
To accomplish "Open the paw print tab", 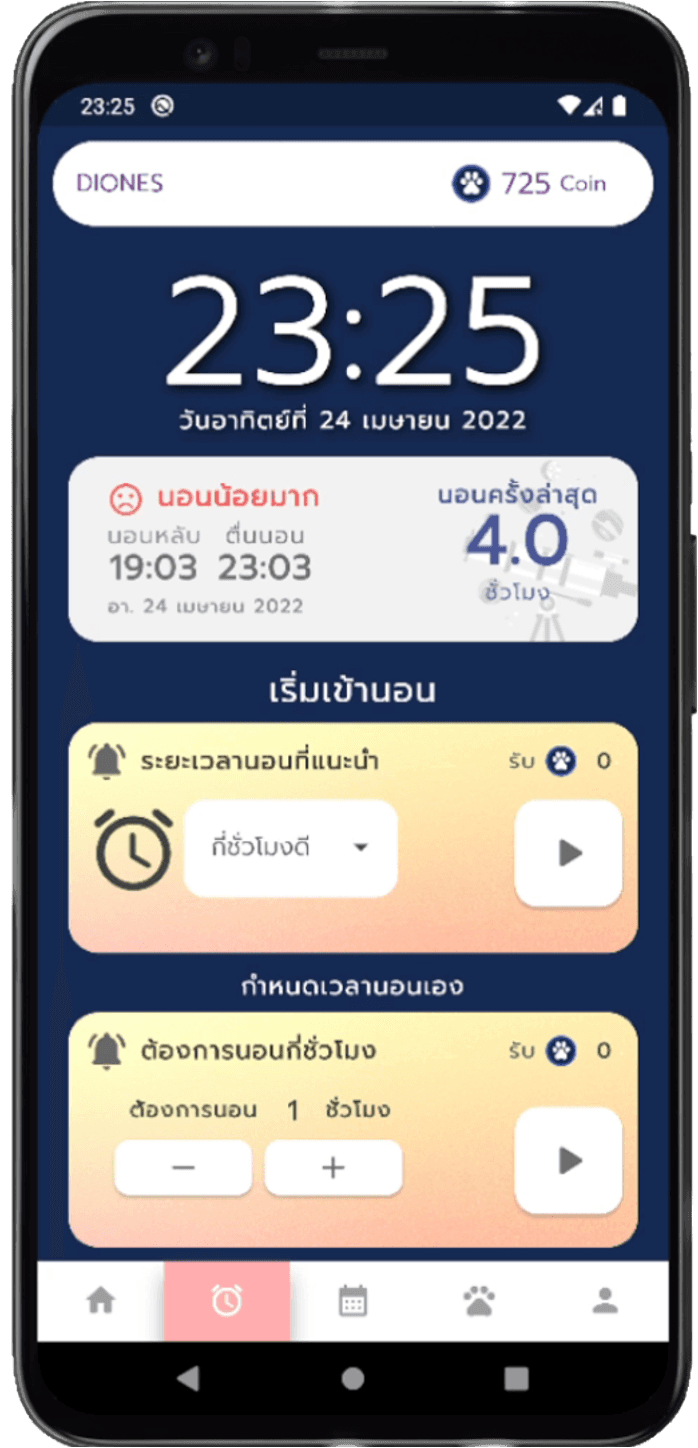I will click(479, 1300).
